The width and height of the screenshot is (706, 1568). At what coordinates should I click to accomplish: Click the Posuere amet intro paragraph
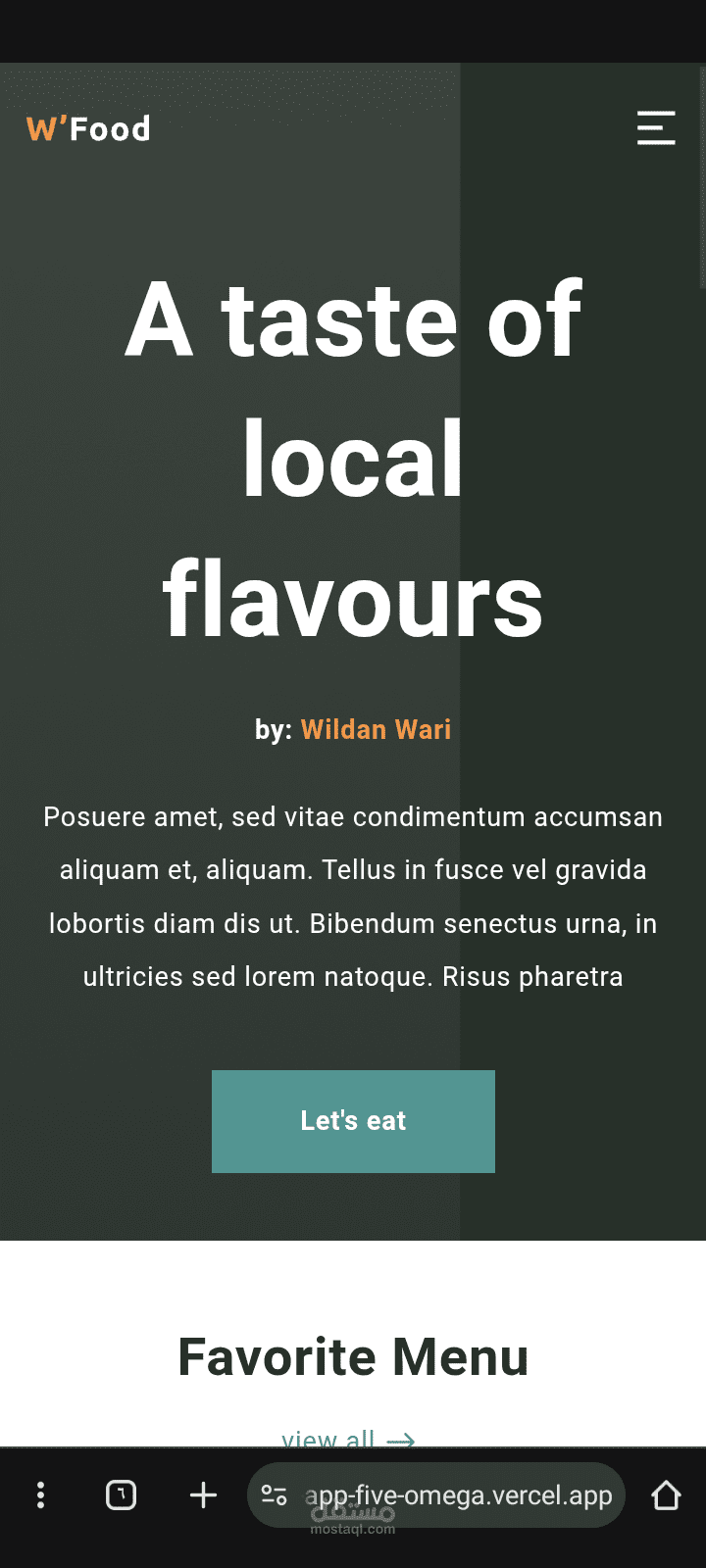(353, 897)
